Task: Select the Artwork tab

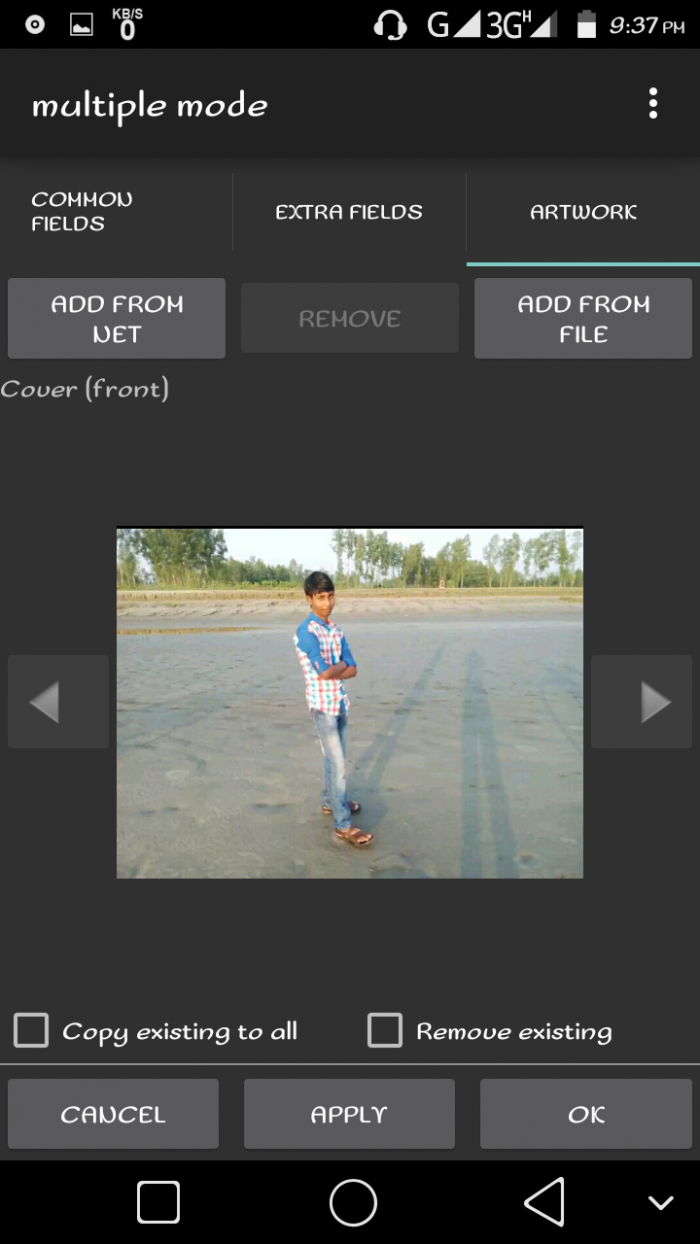Action: click(583, 212)
